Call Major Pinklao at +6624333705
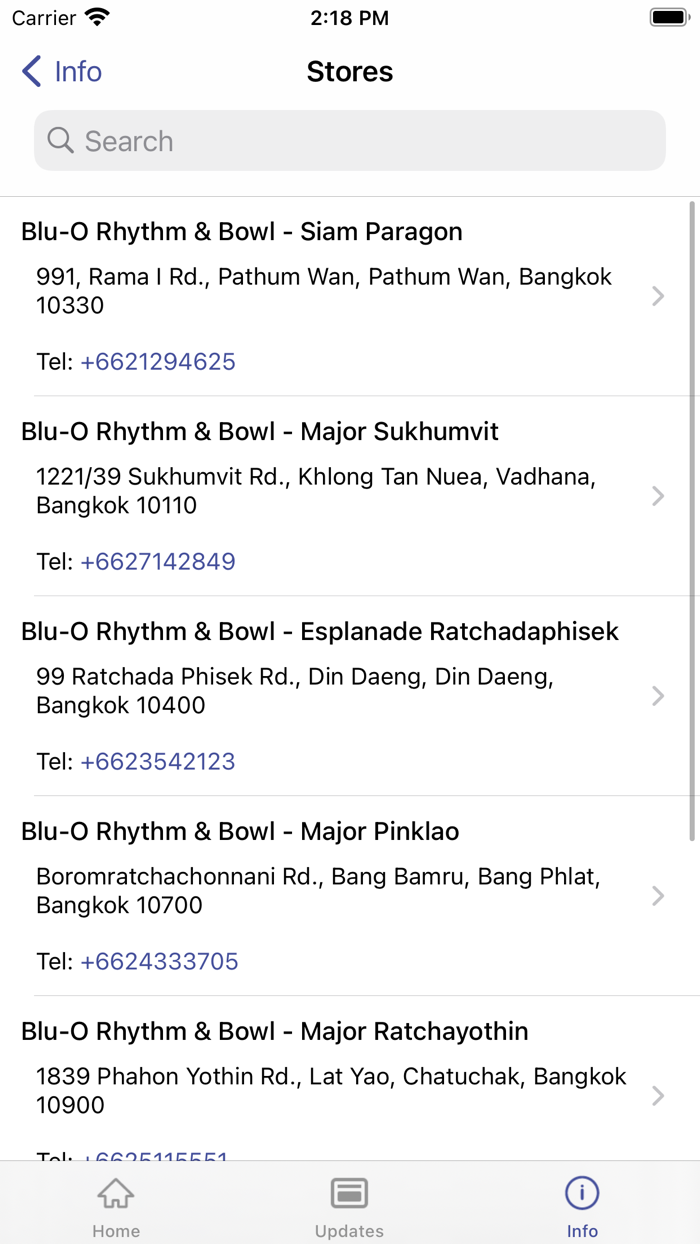 point(159,962)
